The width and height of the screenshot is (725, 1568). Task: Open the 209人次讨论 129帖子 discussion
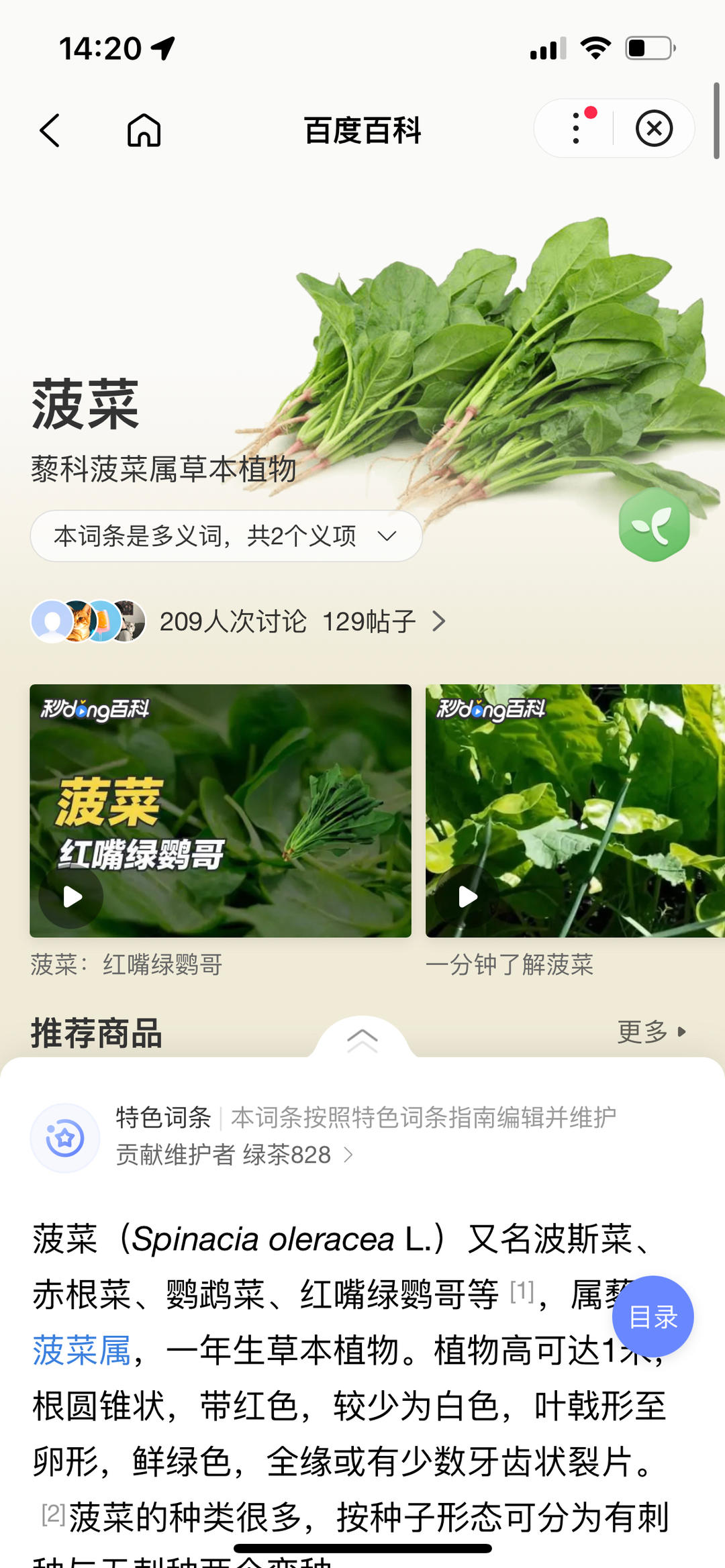(x=302, y=621)
